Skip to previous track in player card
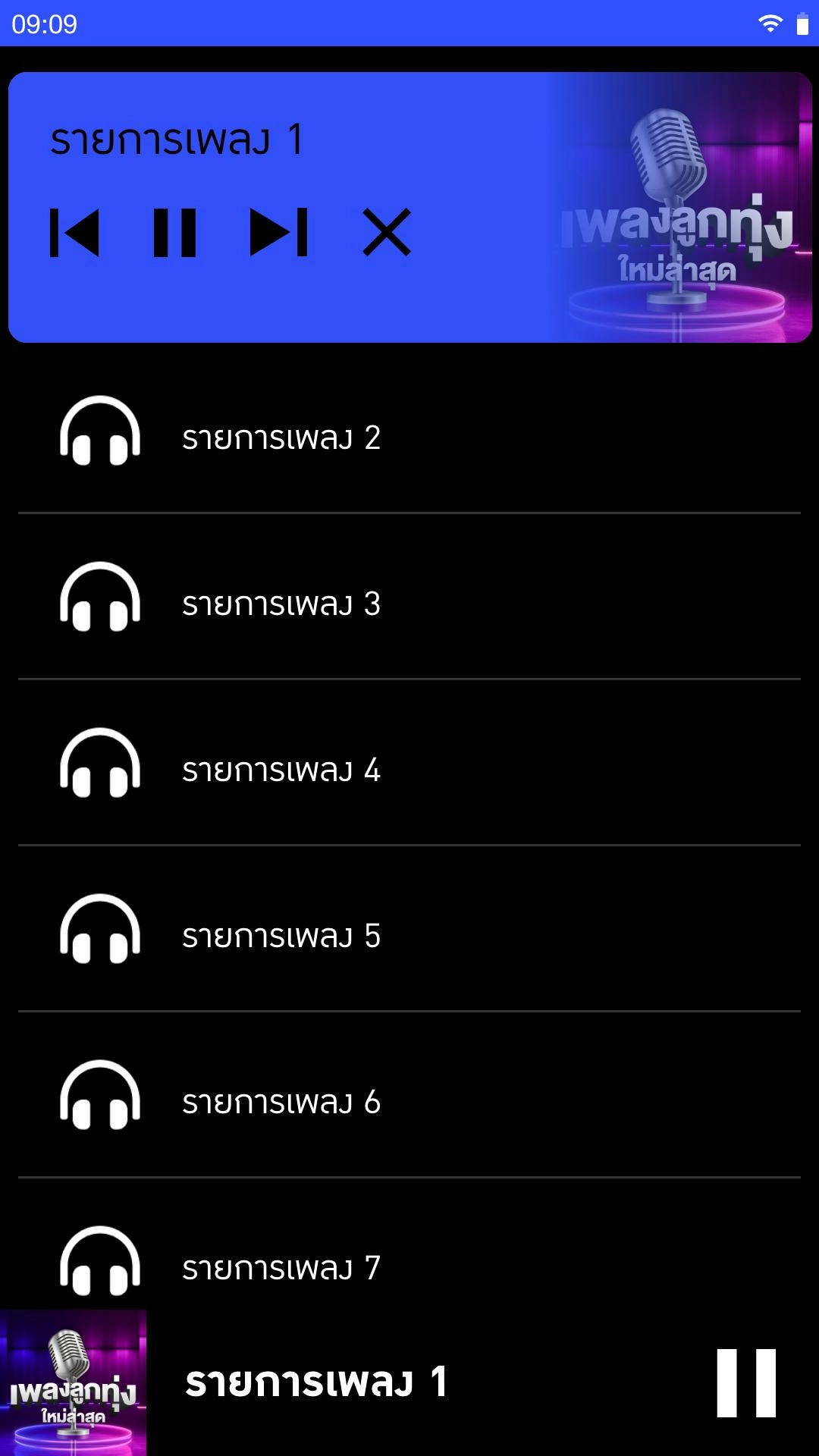Screen dimensions: 819x1456 tap(74, 233)
